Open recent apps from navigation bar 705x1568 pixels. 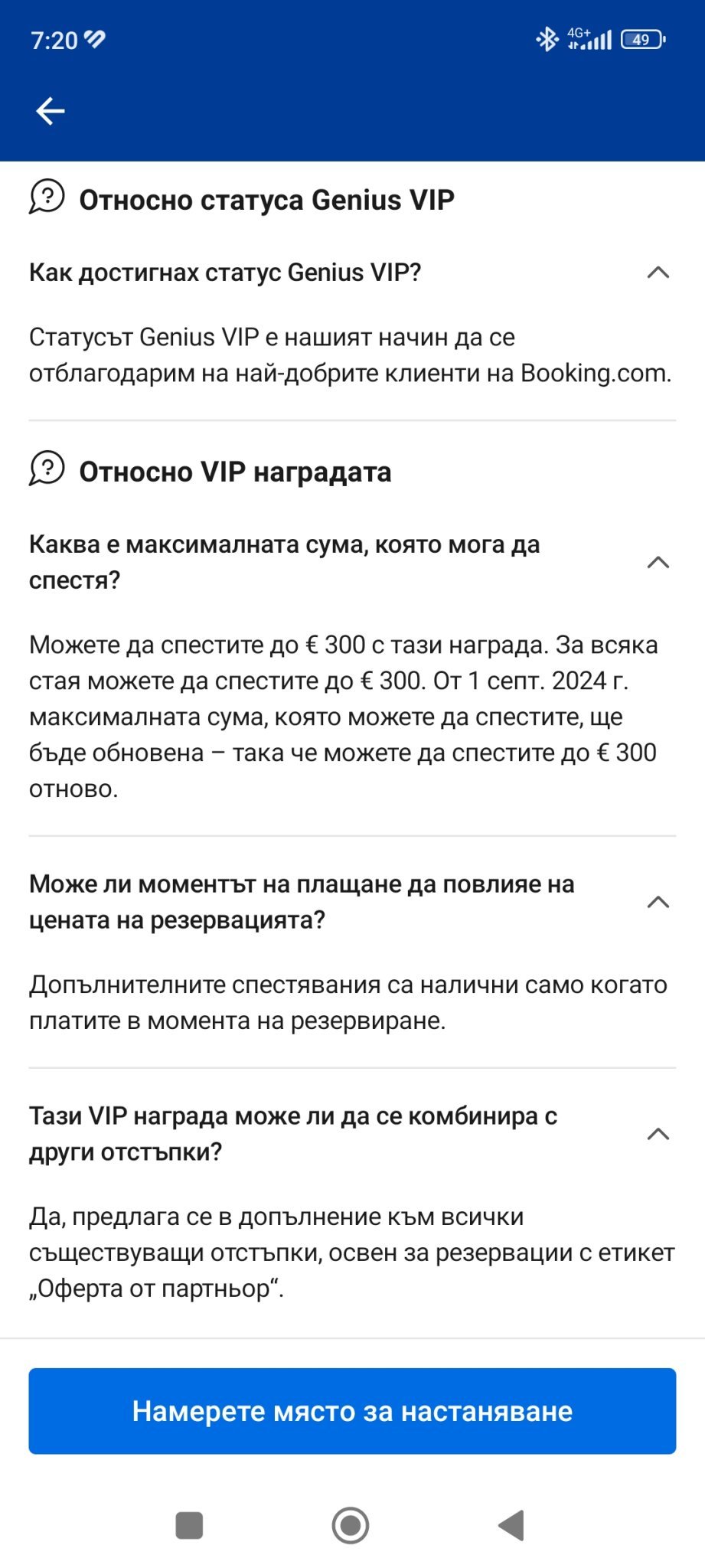point(189,1525)
